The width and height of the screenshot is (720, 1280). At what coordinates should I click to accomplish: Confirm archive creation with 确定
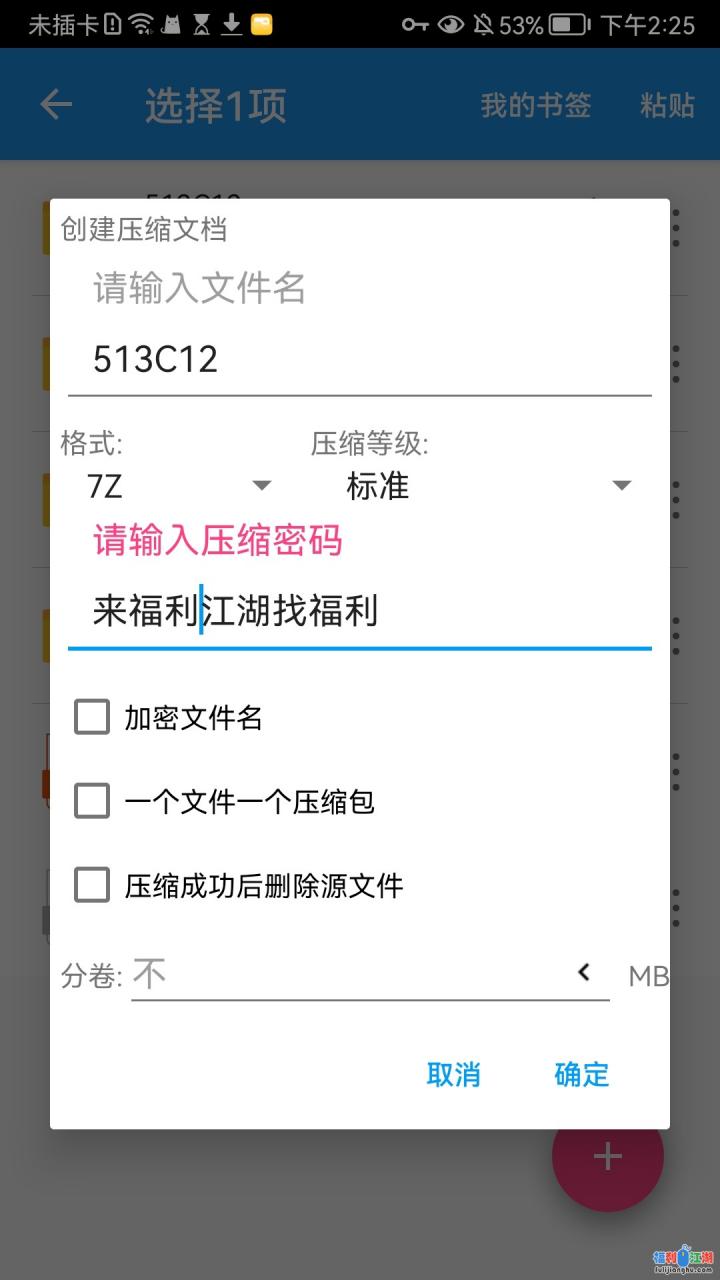[581, 1075]
